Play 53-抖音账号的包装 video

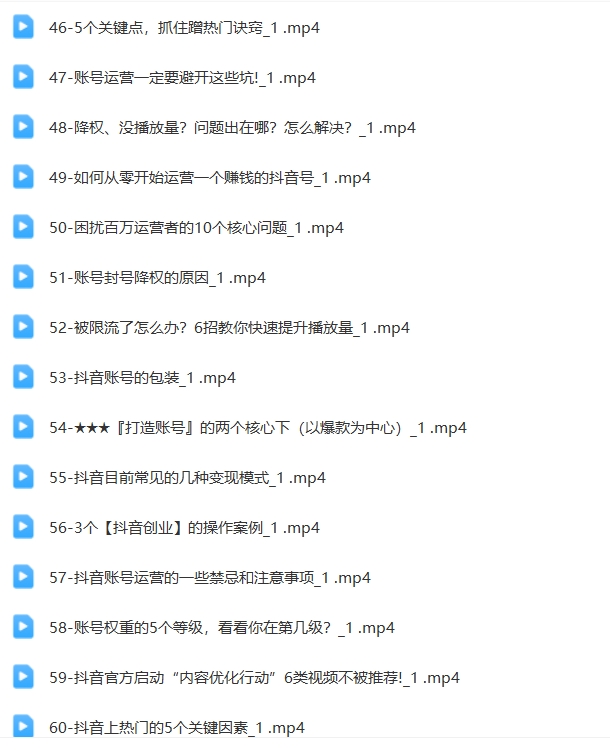(x=142, y=378)
